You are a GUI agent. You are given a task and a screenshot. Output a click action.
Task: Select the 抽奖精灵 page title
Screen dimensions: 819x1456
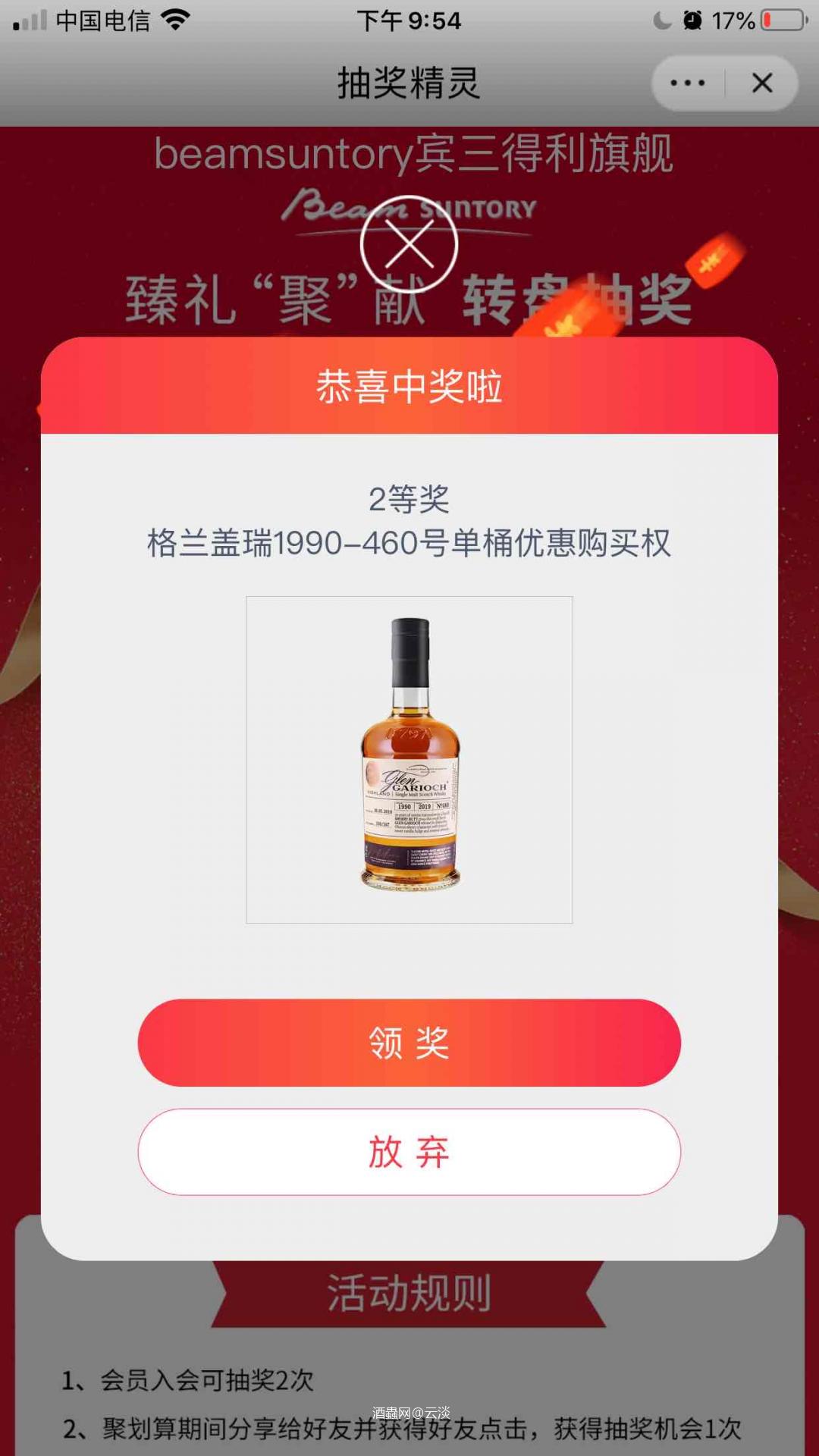tap(409, 83)
